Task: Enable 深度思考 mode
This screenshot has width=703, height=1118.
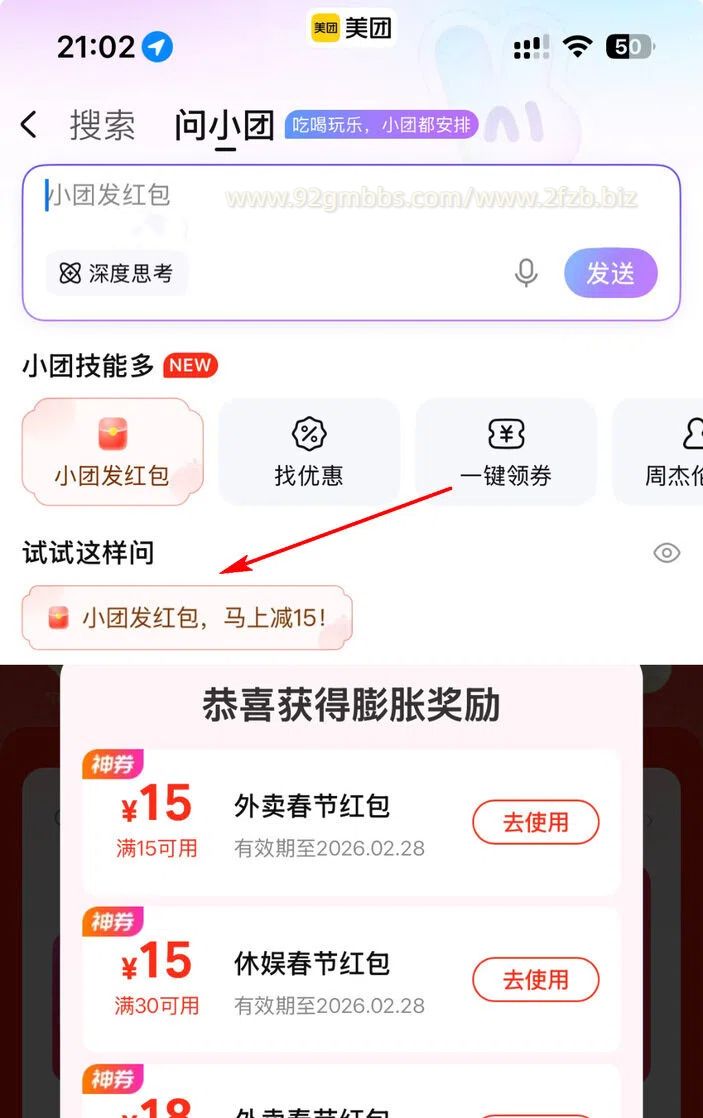Action: [x=117, y=273]
